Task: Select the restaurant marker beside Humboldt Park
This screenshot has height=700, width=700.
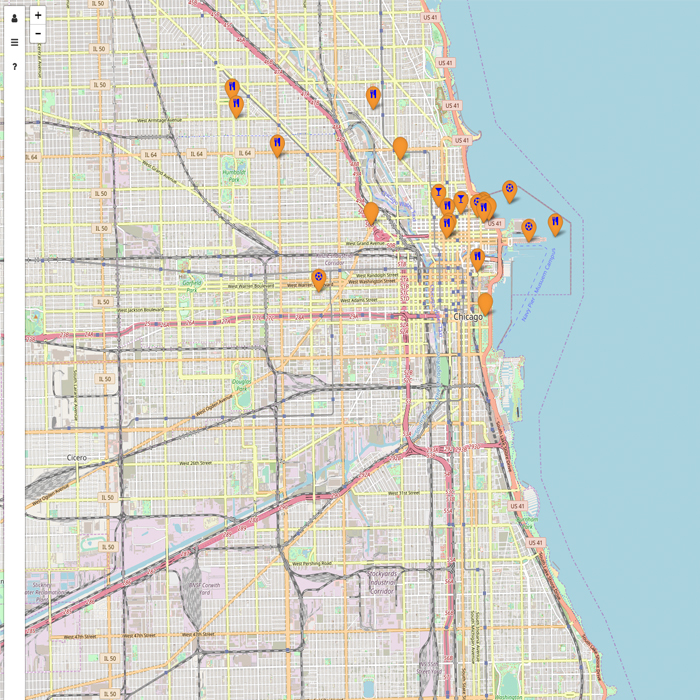Action: (x=277, y=144)
